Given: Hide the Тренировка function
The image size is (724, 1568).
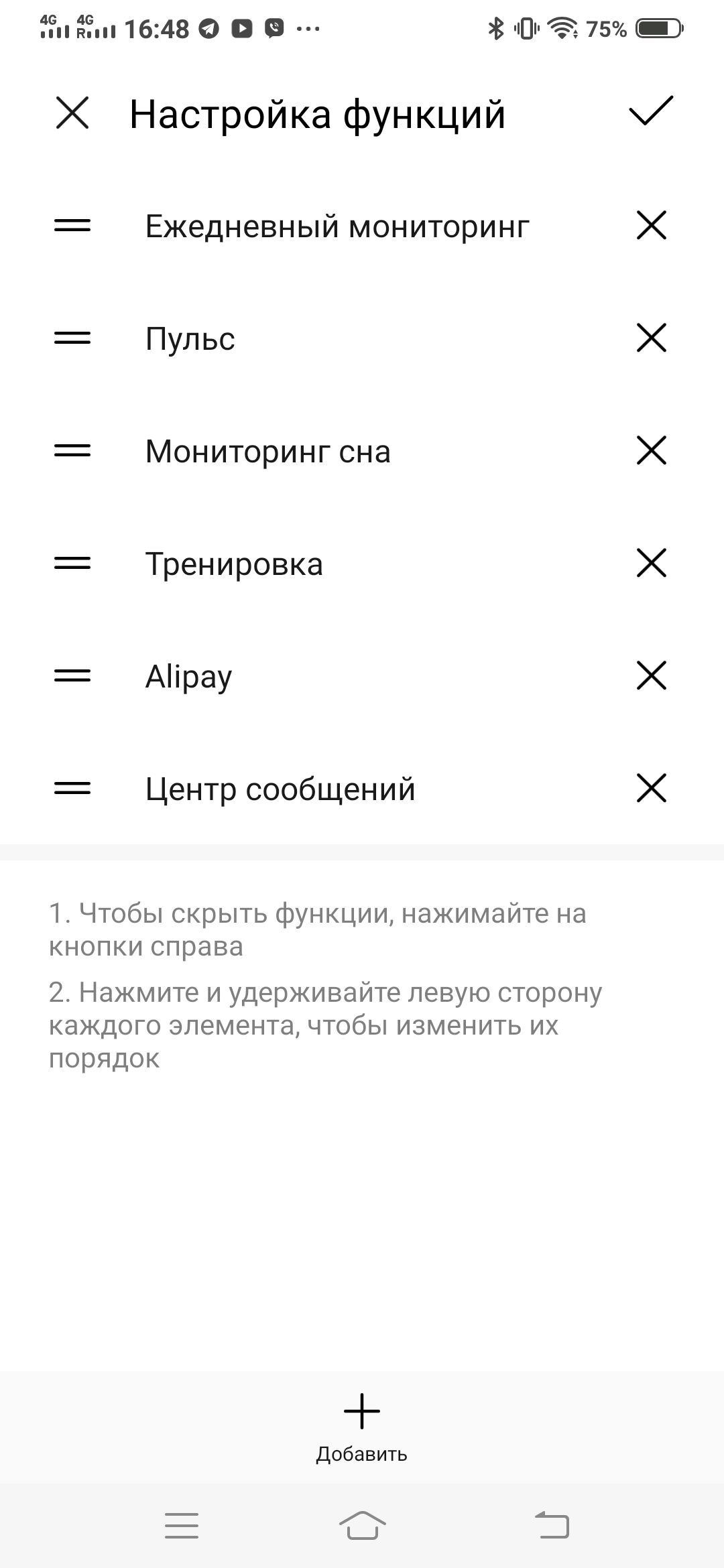Looking at the screenshot, I should (x=651, y=563).
